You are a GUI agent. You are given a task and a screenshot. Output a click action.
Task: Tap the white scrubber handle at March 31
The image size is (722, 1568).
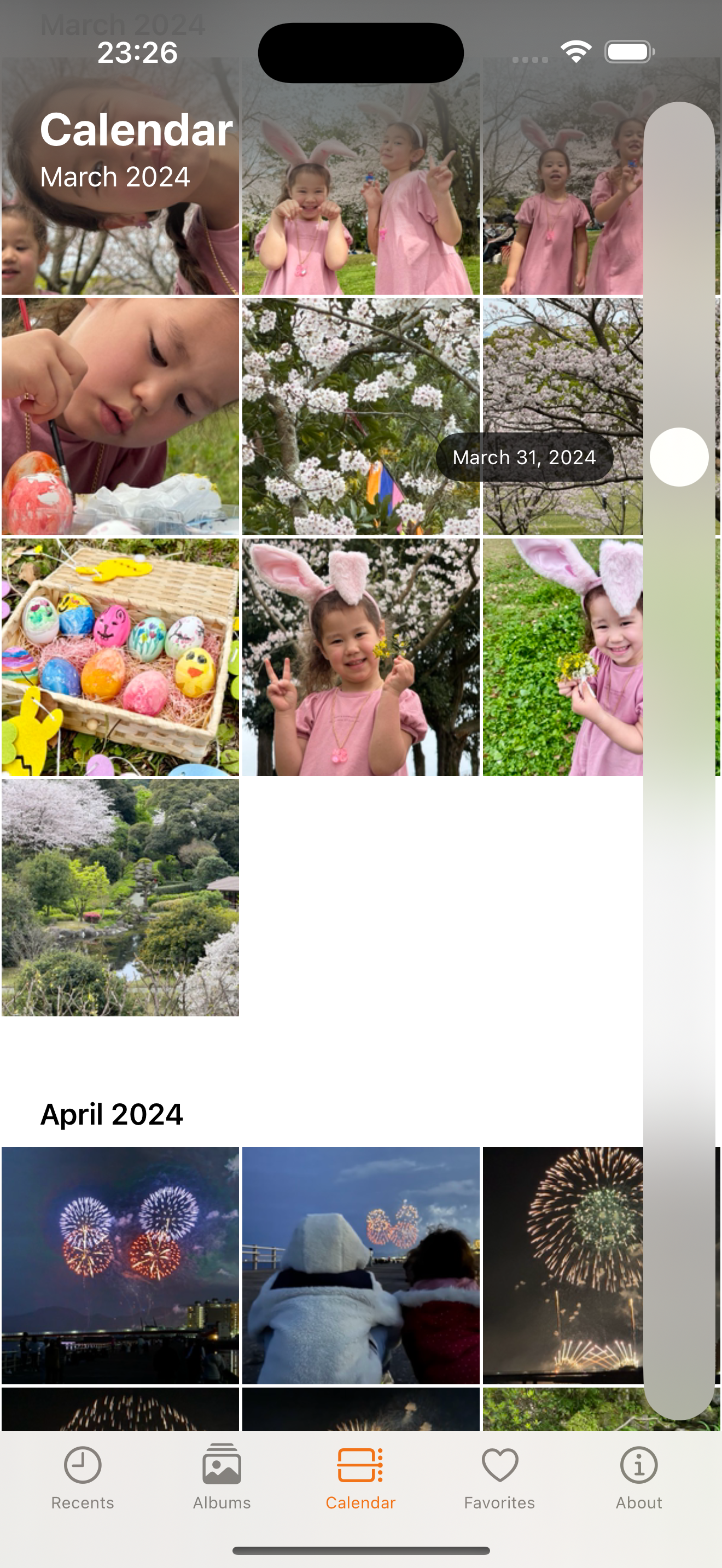coord(679,457)
